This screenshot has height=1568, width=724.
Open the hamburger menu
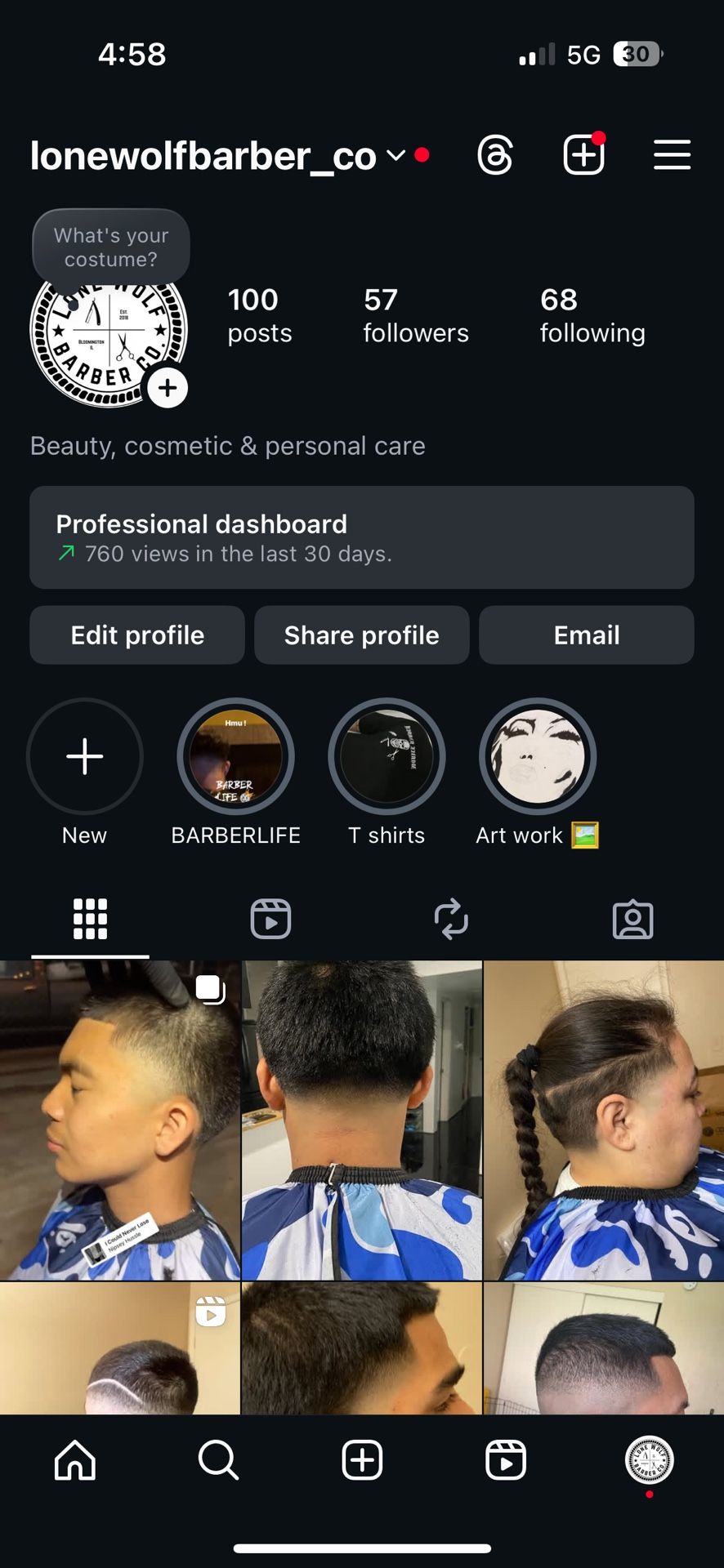coord(672,155)
